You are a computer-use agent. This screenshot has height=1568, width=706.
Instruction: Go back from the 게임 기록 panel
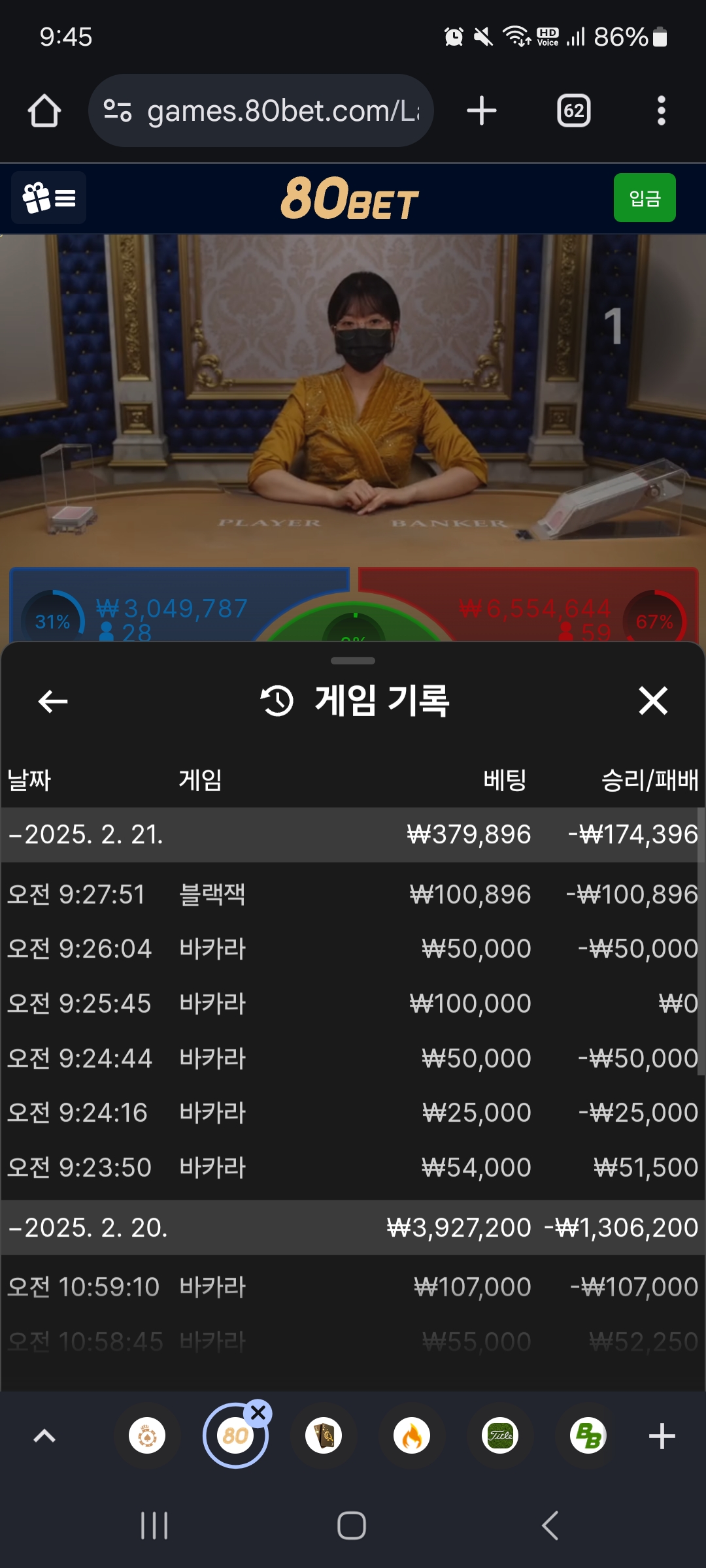(53, 702)
